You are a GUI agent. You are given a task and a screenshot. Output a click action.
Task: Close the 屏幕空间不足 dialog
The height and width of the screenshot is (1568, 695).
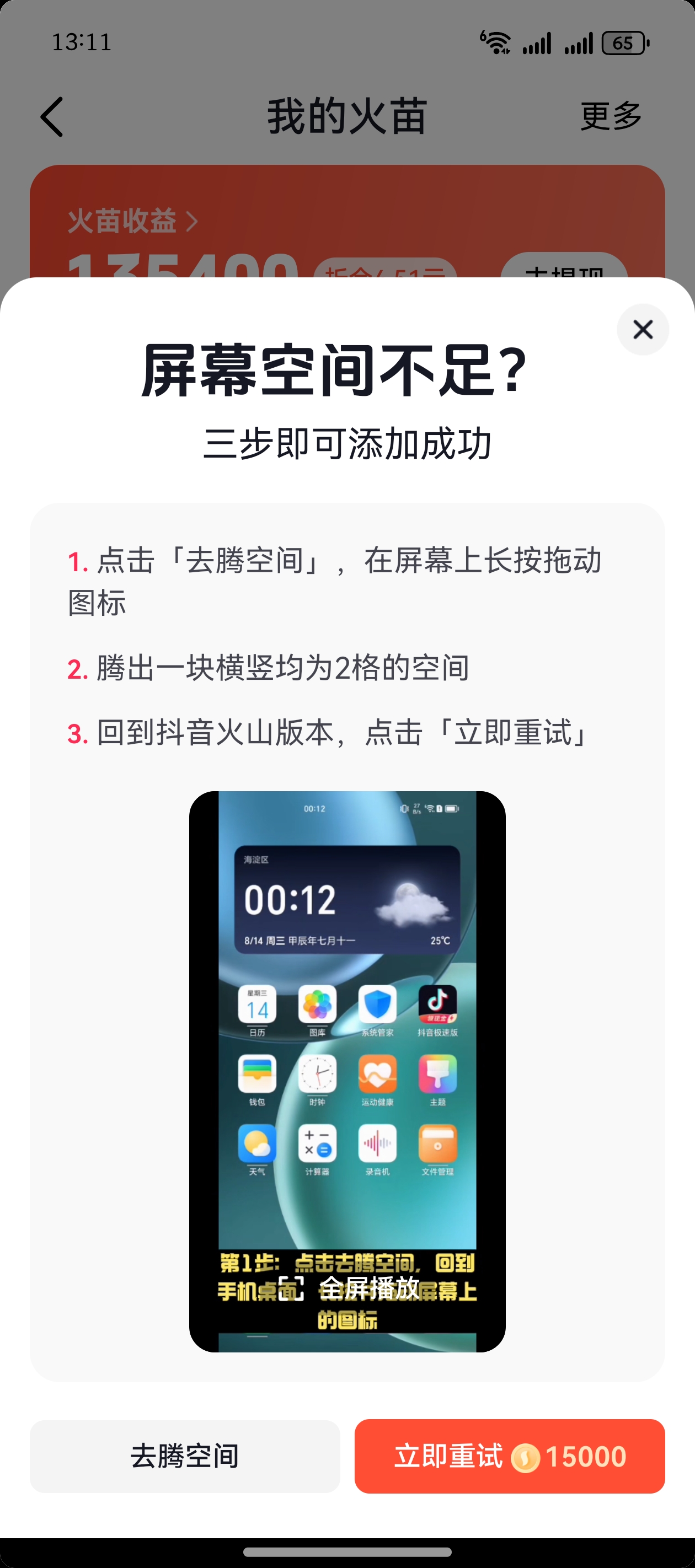pos(643,329)
